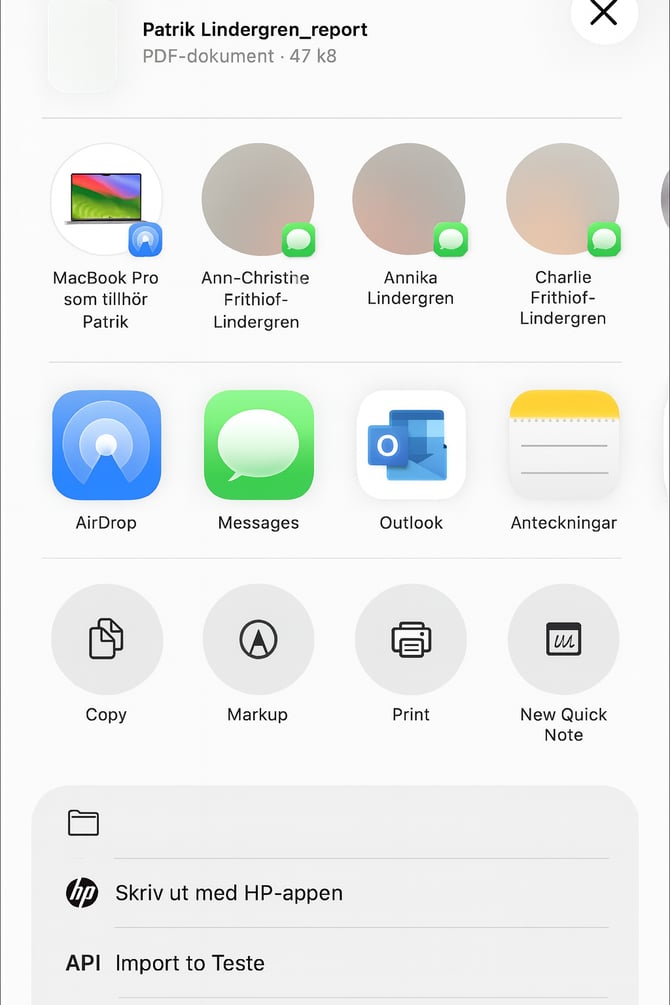Choose Skriv ut med HP-appen

pyautogui.click(x=335, y=893)
